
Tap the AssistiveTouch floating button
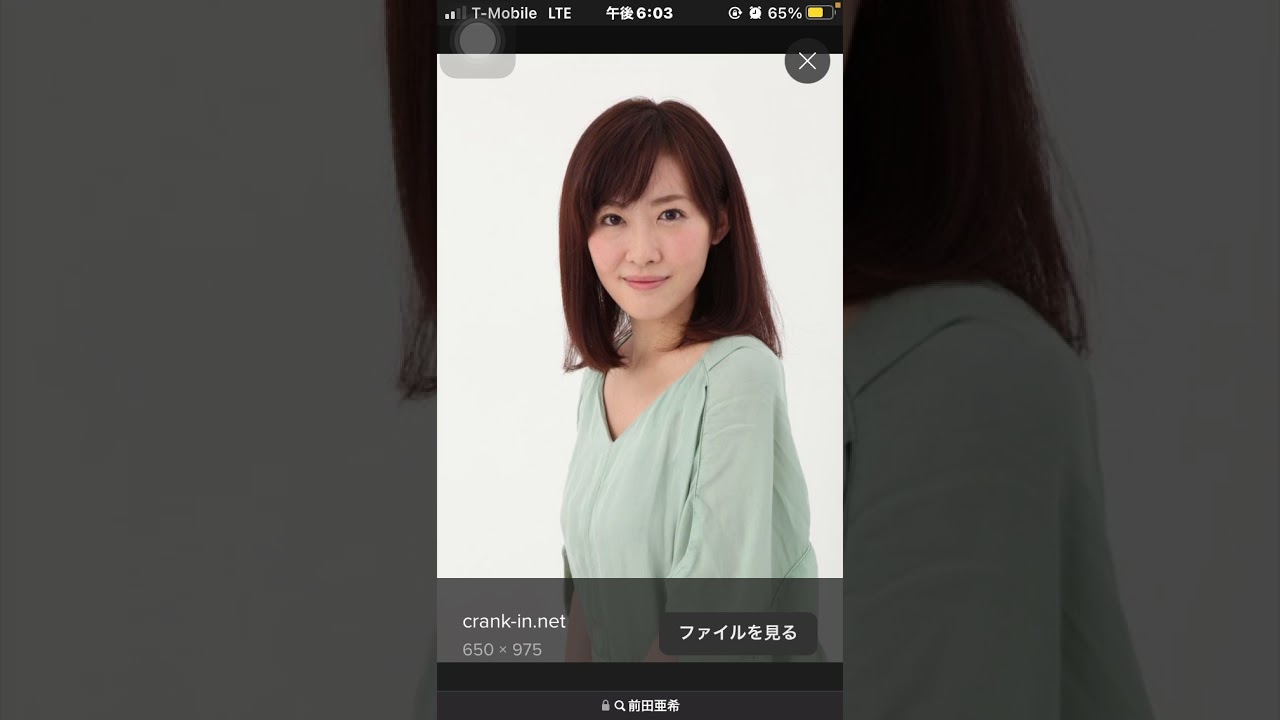pos(477,42)
